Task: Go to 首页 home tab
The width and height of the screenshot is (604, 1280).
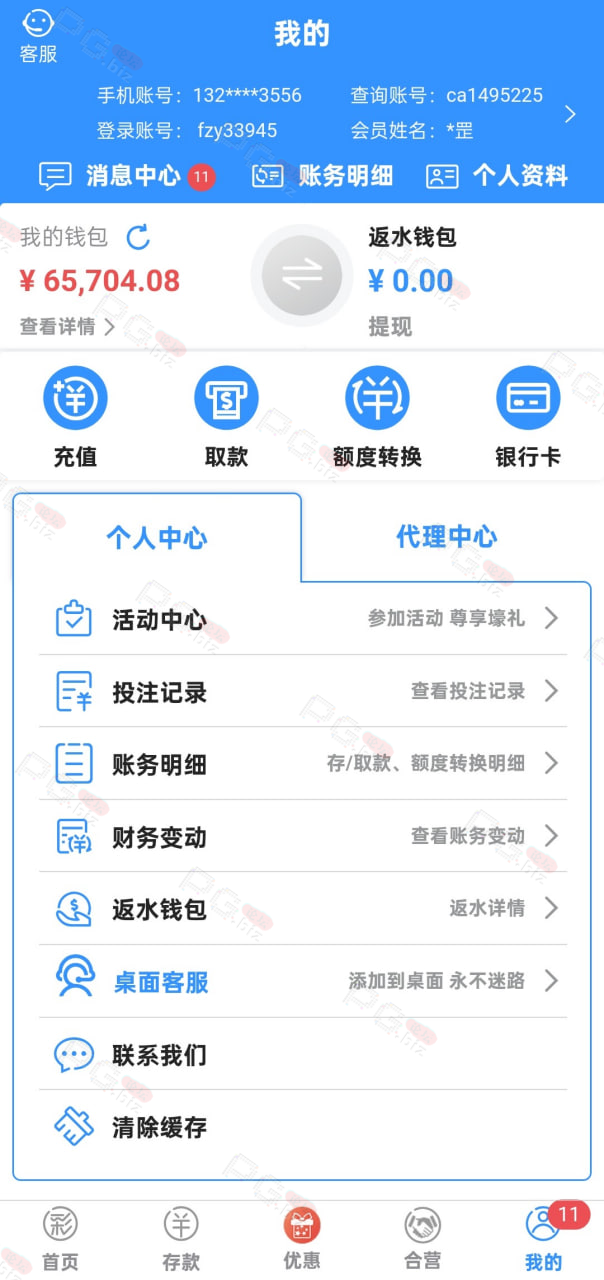Action: (x=60, y=1239)
